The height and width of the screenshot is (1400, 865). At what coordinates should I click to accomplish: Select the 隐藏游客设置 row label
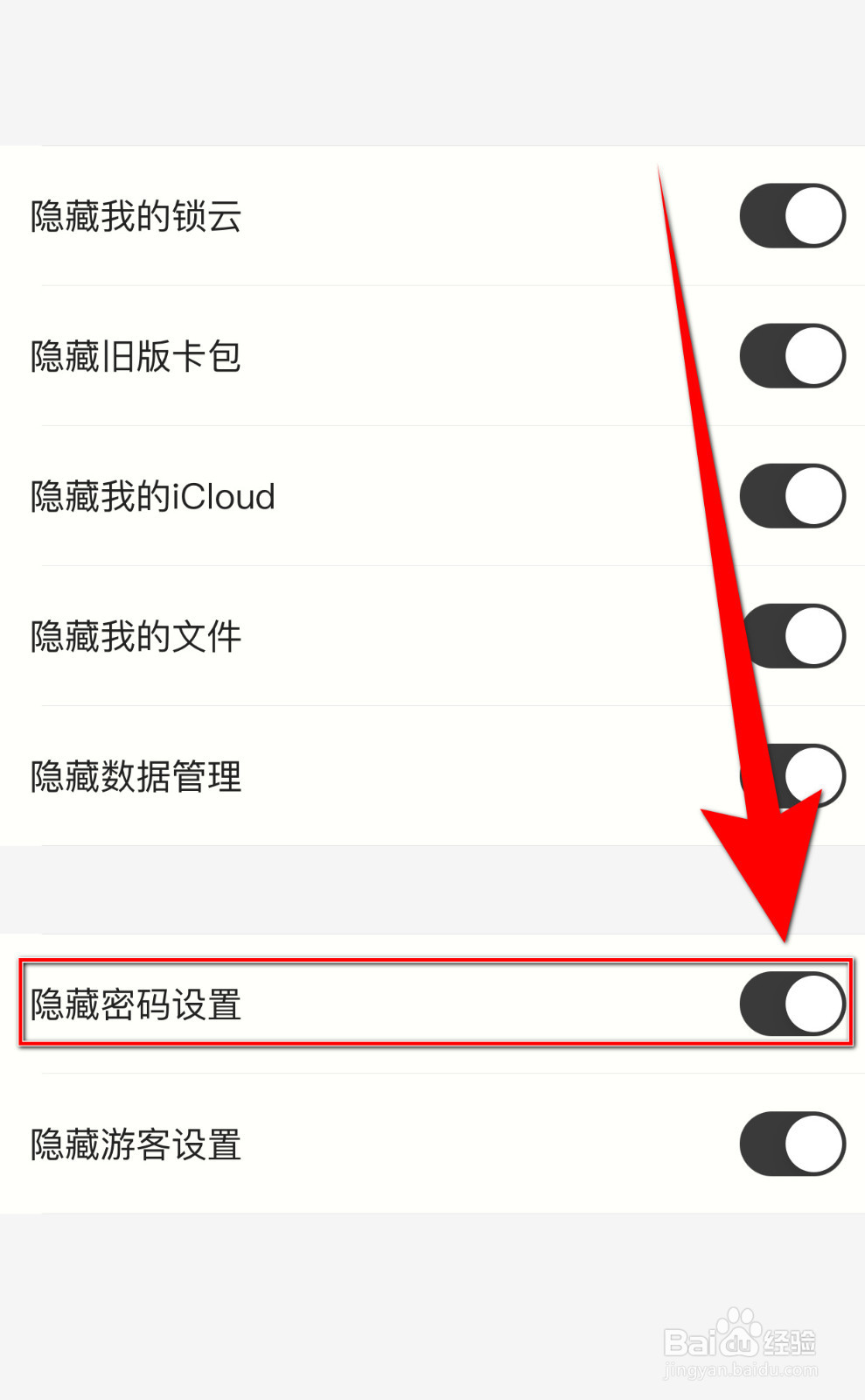pyautogui.click(x=136, y=1143)
